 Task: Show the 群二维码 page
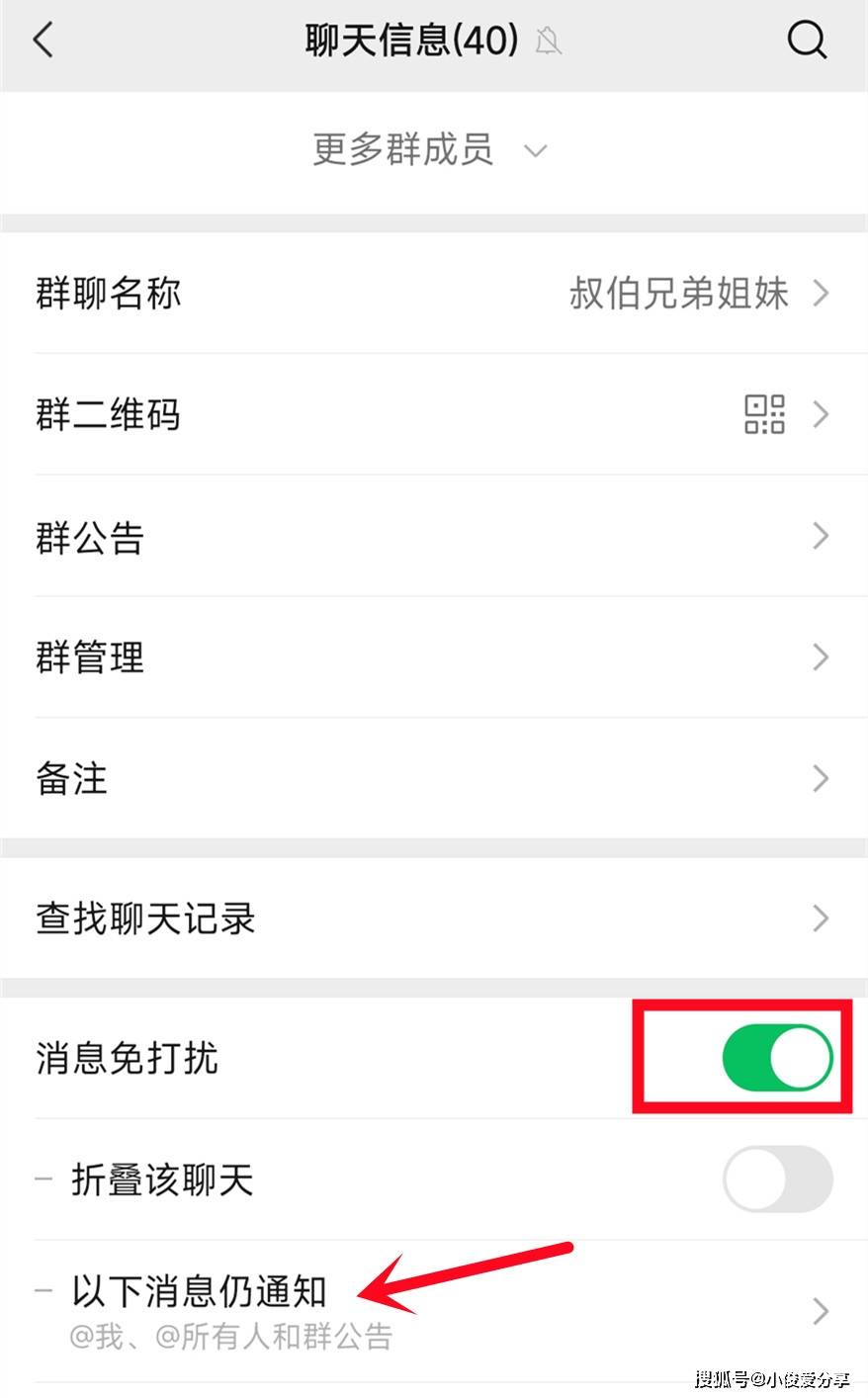tap(433, 414)
